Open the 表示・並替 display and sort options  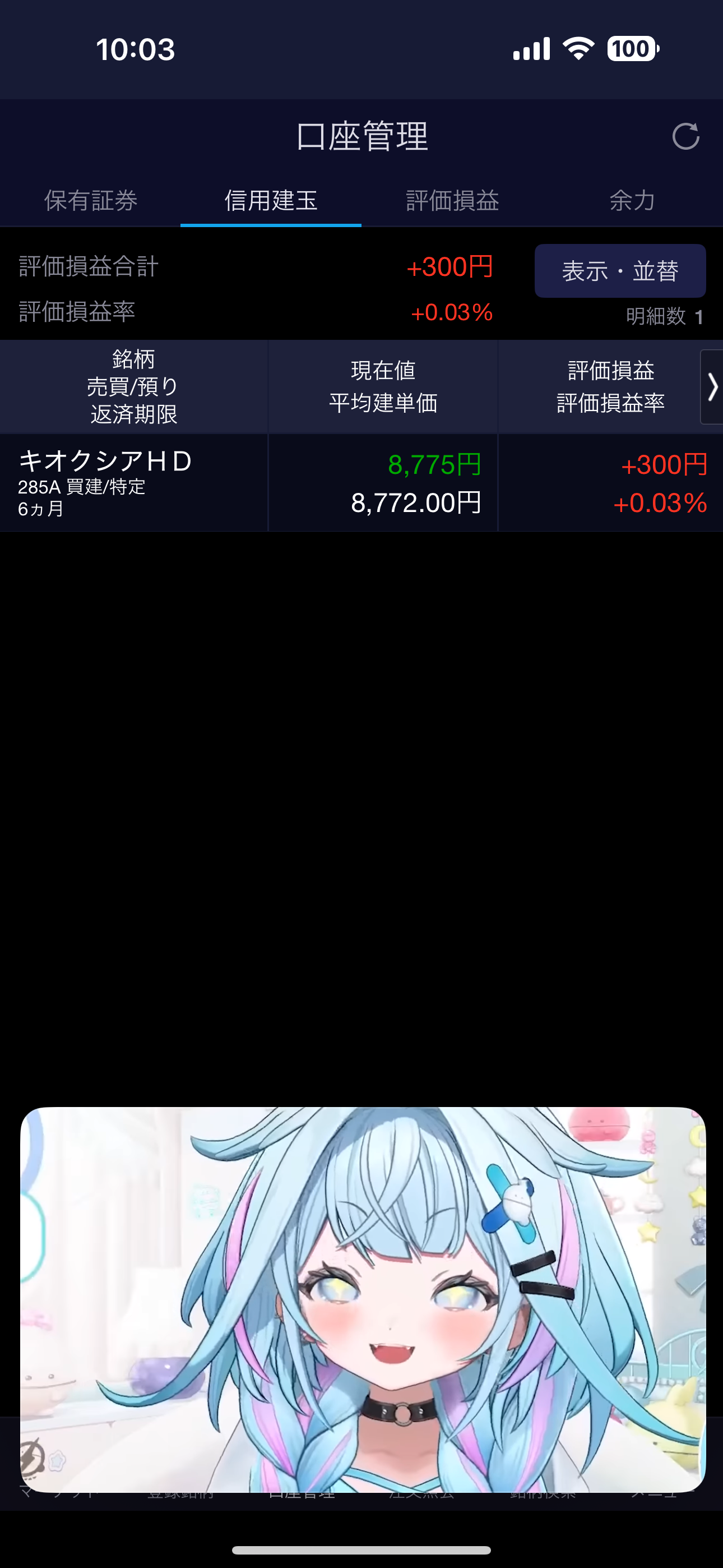(x=619, y=271)
